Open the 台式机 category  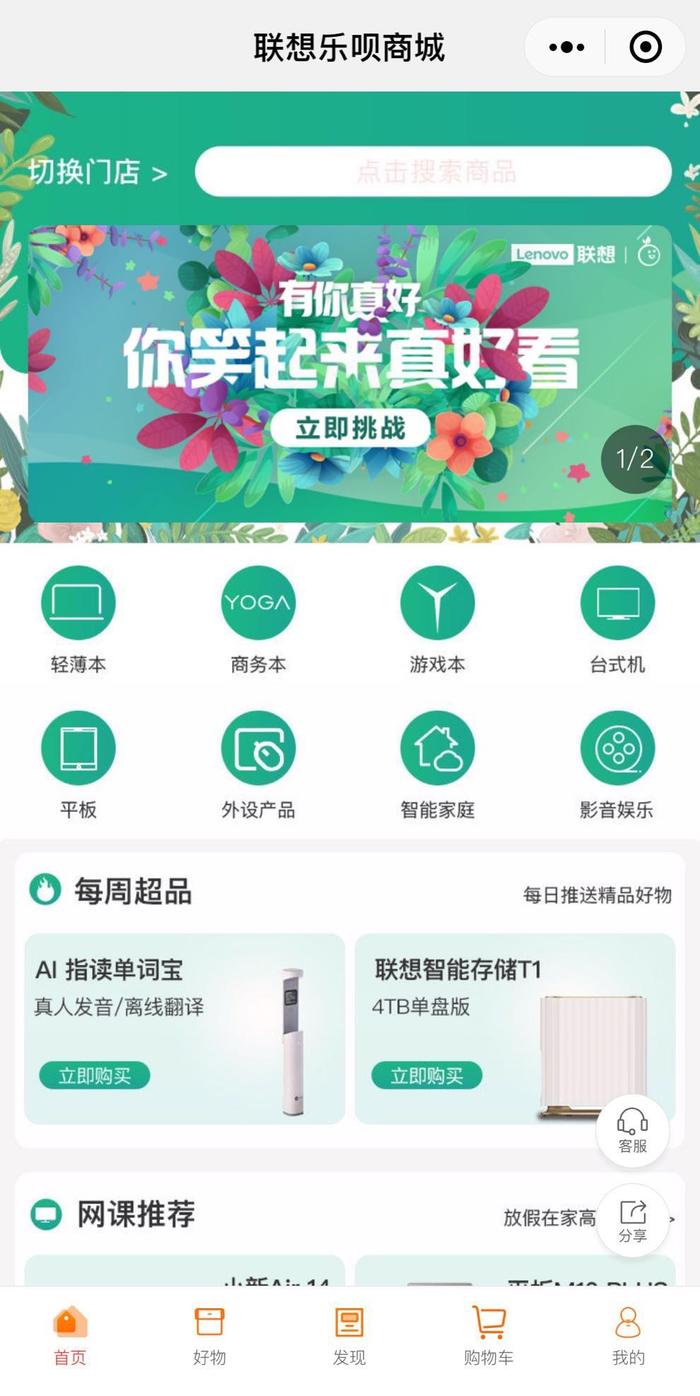point(617,620)
